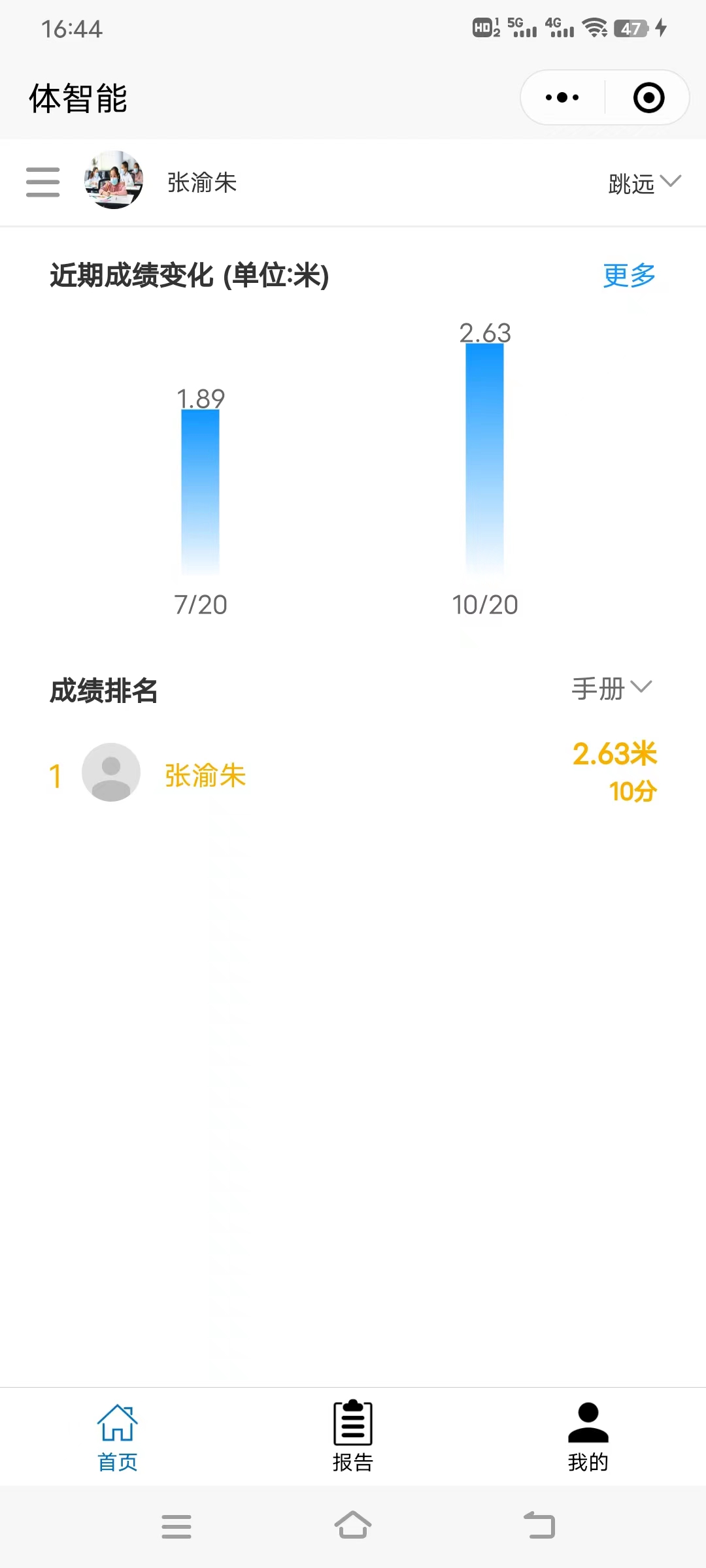Screen dimensions: 706x1568
Task: Tap 更多 to view more score history
Action: pyautogui.click(x=629, y=276)
